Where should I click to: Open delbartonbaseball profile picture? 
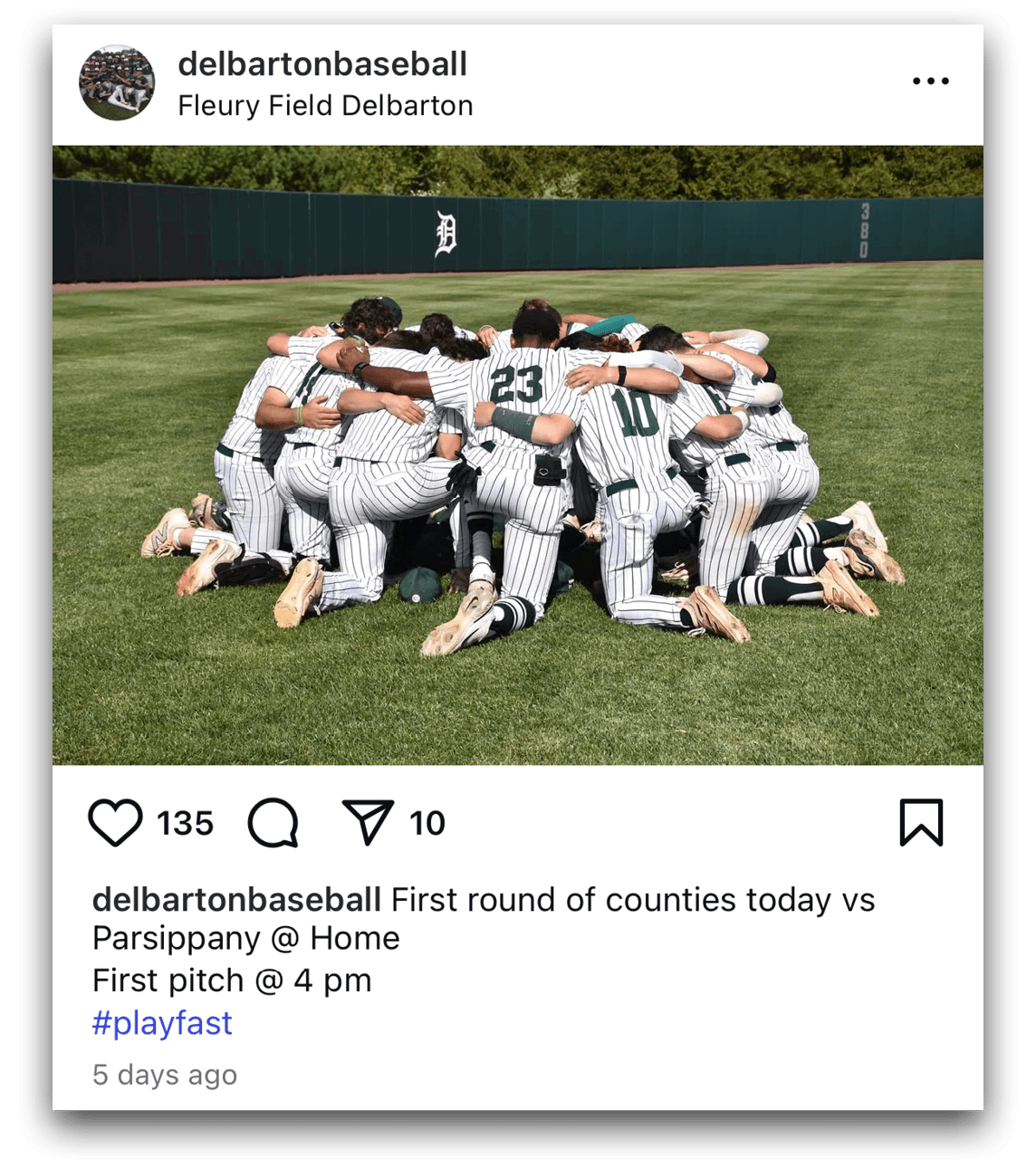pos(117,82)
